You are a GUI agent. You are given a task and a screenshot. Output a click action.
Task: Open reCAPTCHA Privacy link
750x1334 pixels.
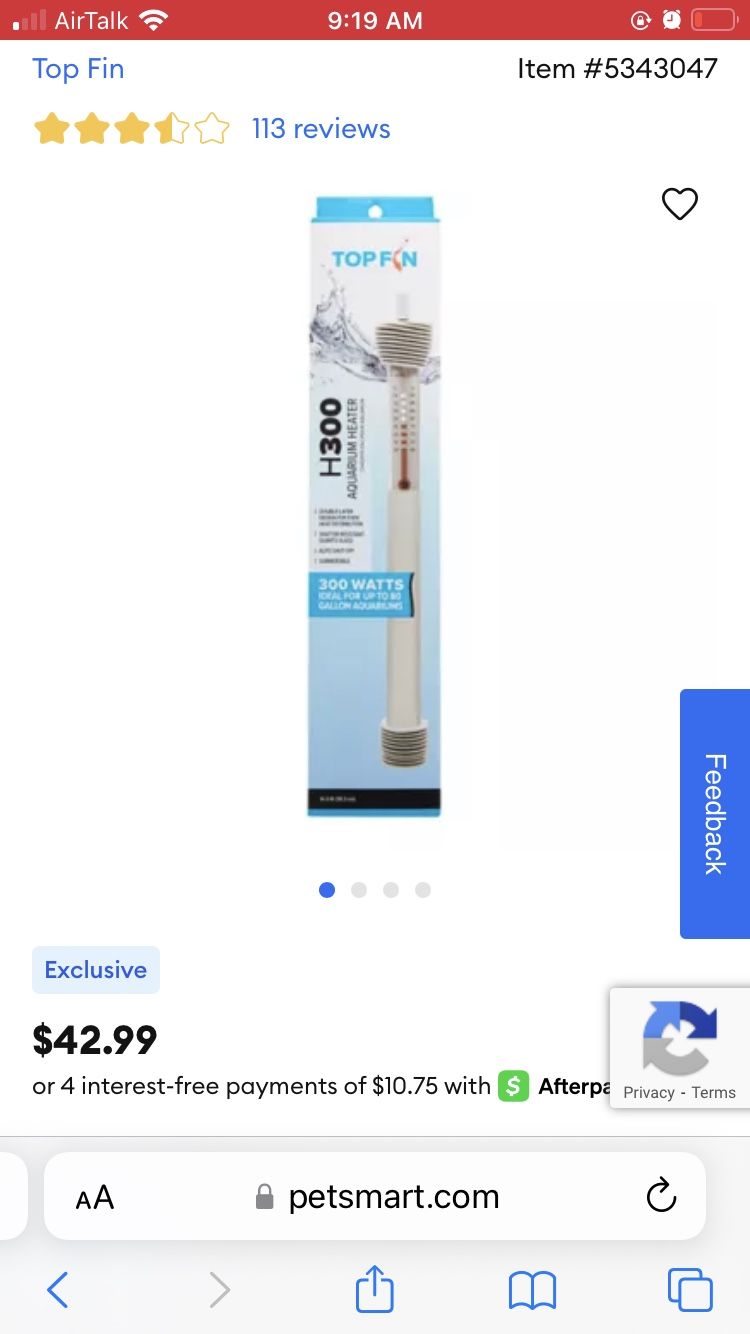[648, 1093]
